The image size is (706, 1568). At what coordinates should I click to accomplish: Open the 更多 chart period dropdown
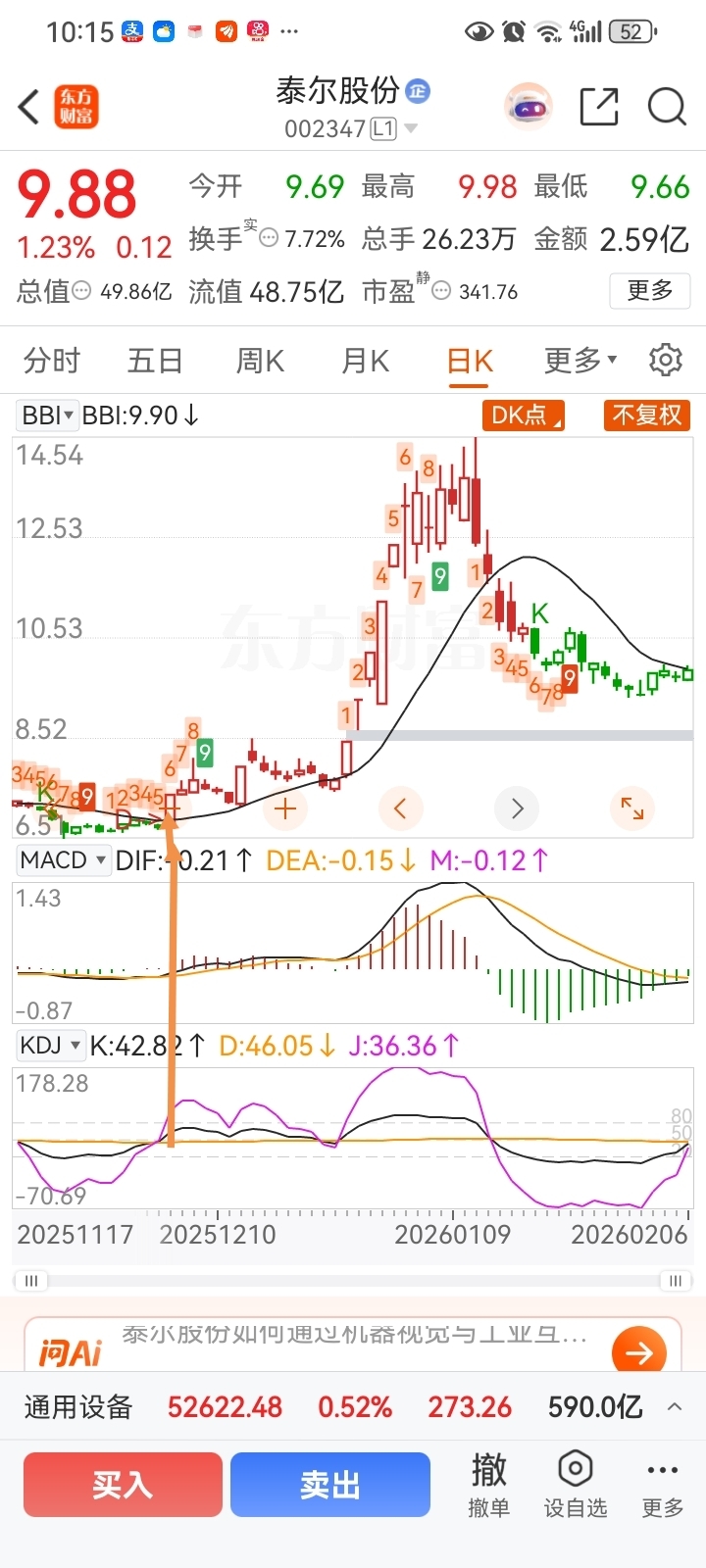[580, 361]
